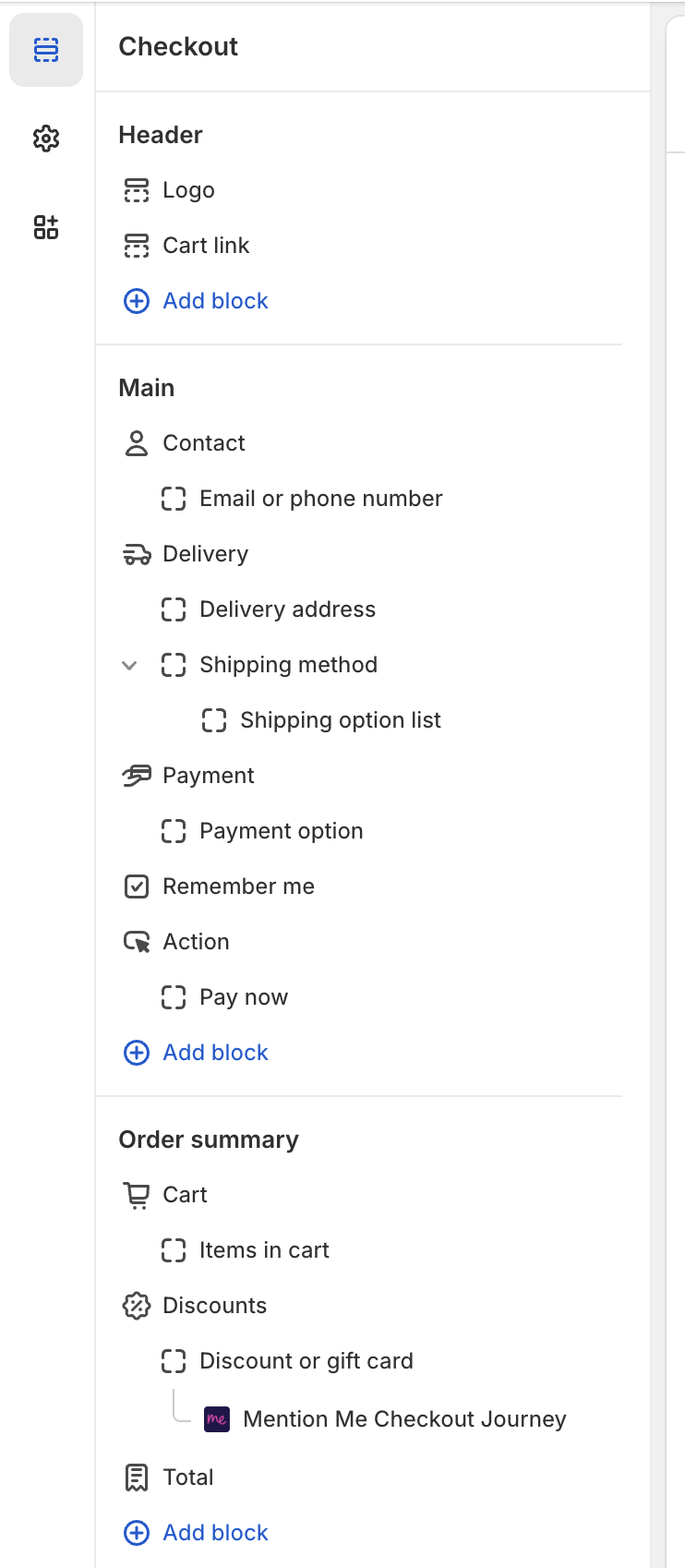The width and height of the screenshot is (685, 1568).
Task: Select the Payment card icon in Main
Action: point(136,775)
